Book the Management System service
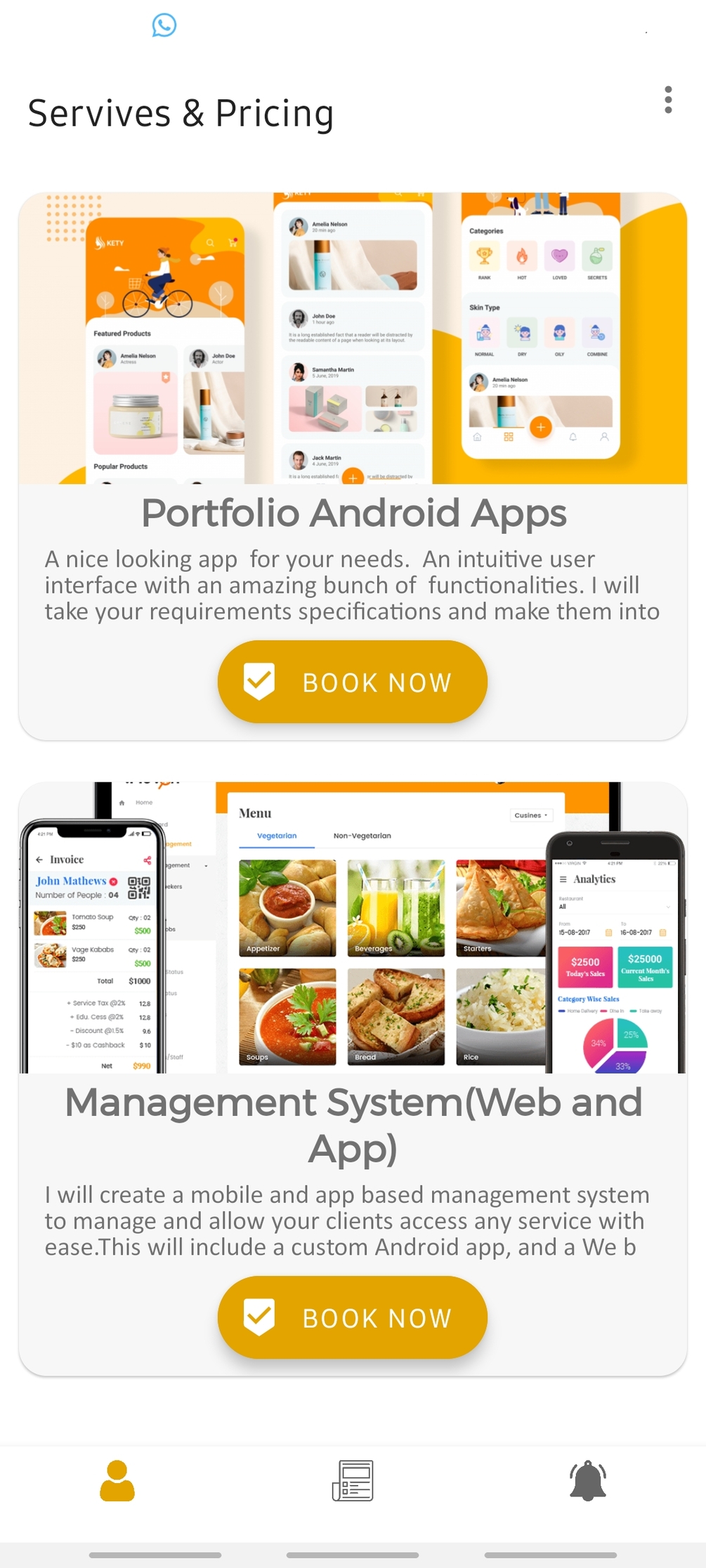 pyautogui.click(x=352, y=1317)
